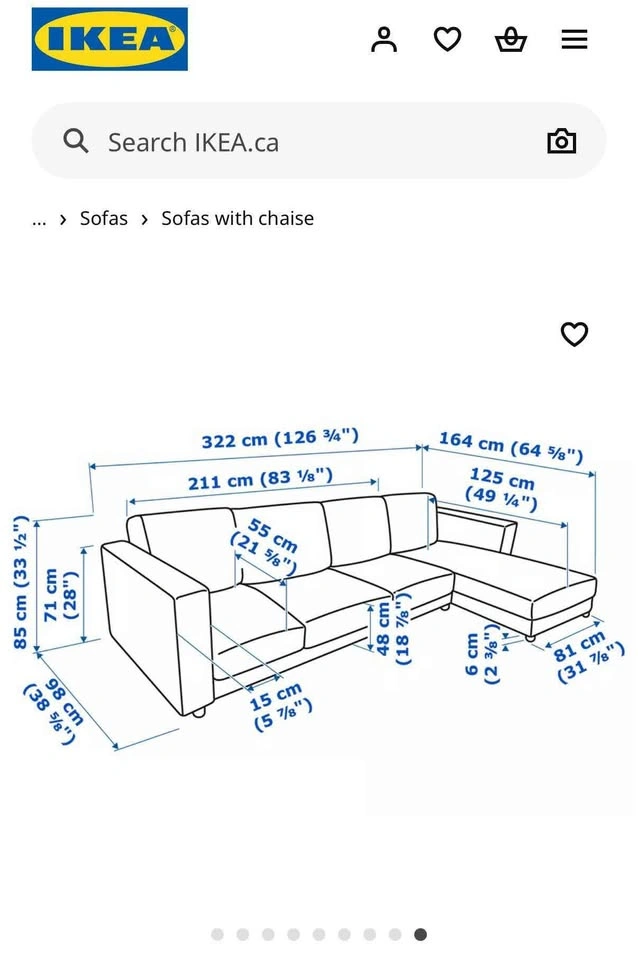Open the IKEA home page logo
Screen dimensions: 638x960
point(110,39)
